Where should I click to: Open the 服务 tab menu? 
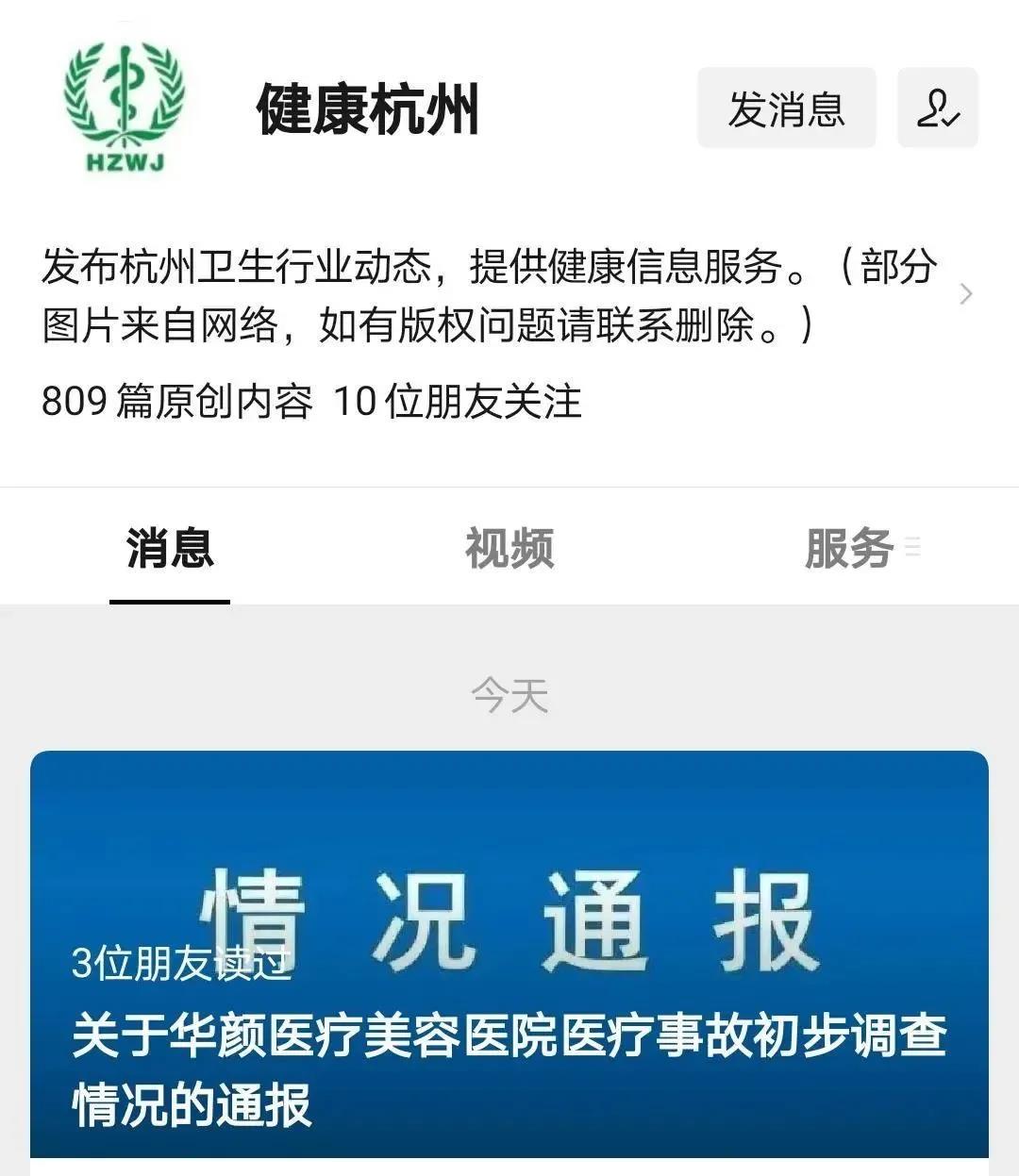click(x=859, y=549)
